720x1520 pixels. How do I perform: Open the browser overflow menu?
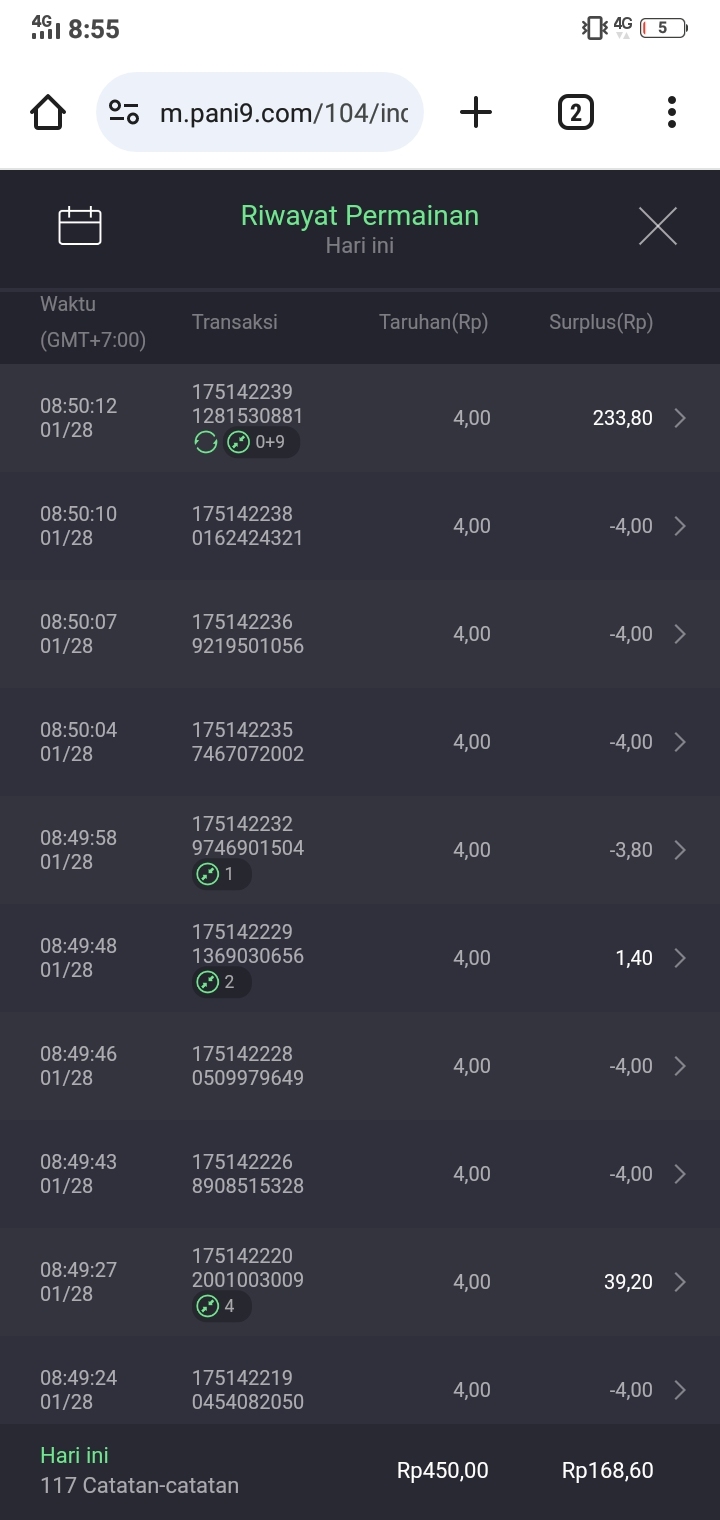(672, 113)
